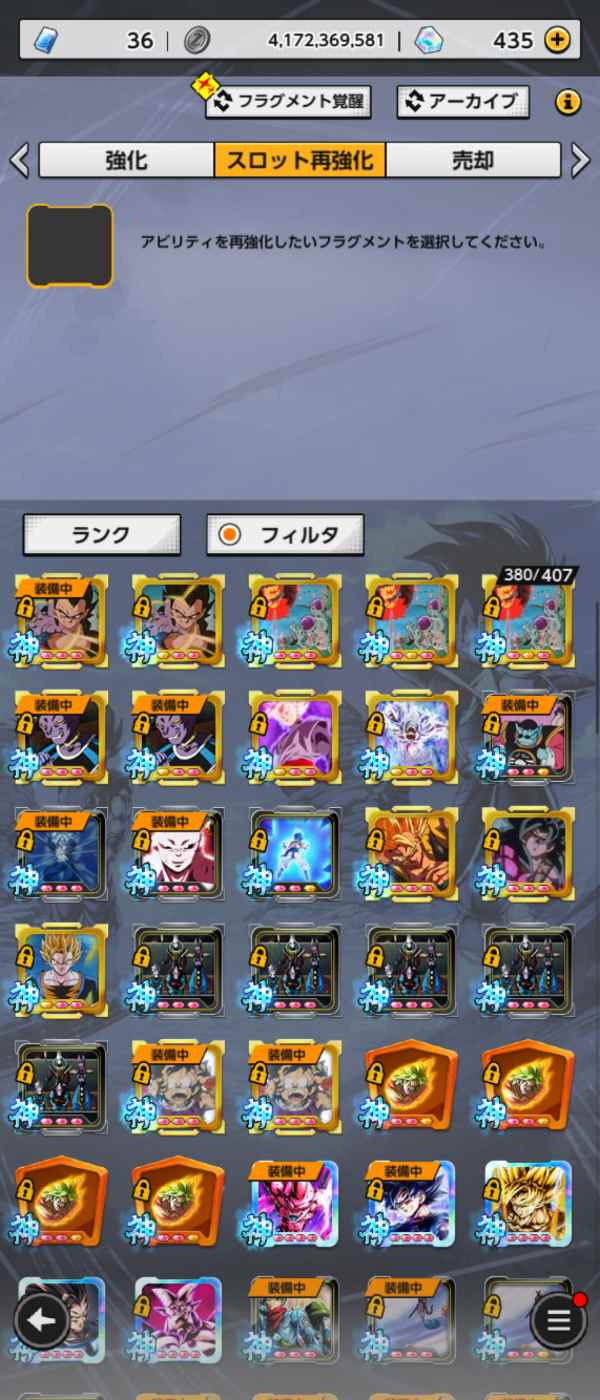Switch to the 売却 tab
Image resolution: width=600 pixels, height=1400 pixels.
473,160
